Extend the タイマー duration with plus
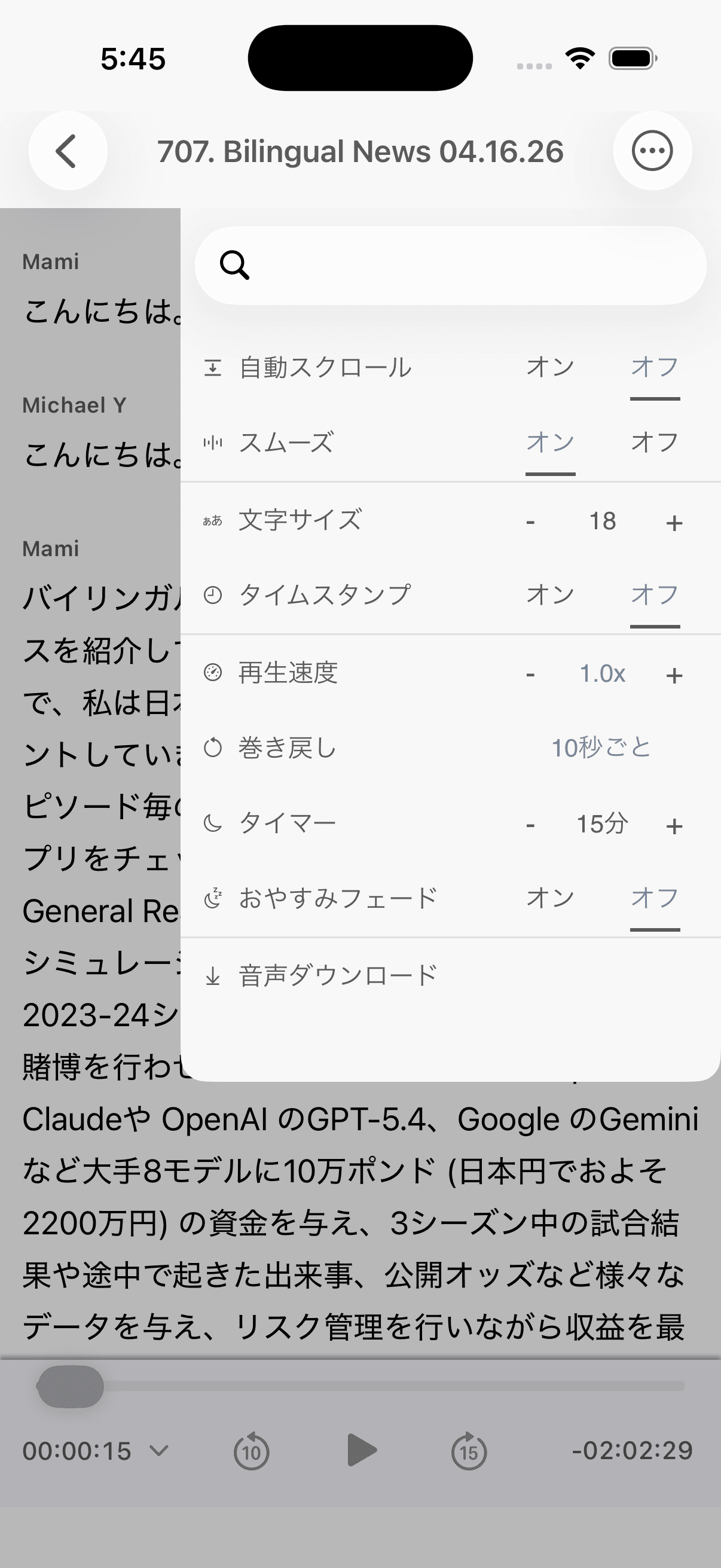 674,825
